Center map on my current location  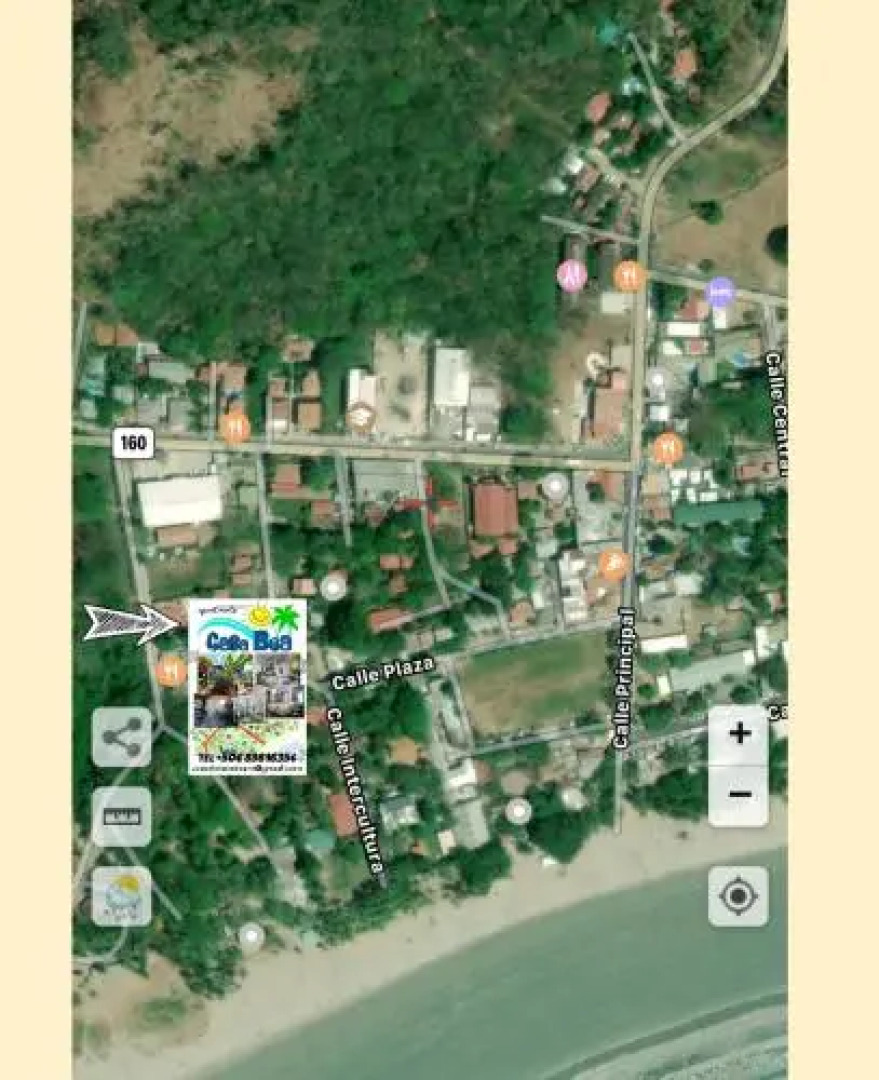coord(738,896)
